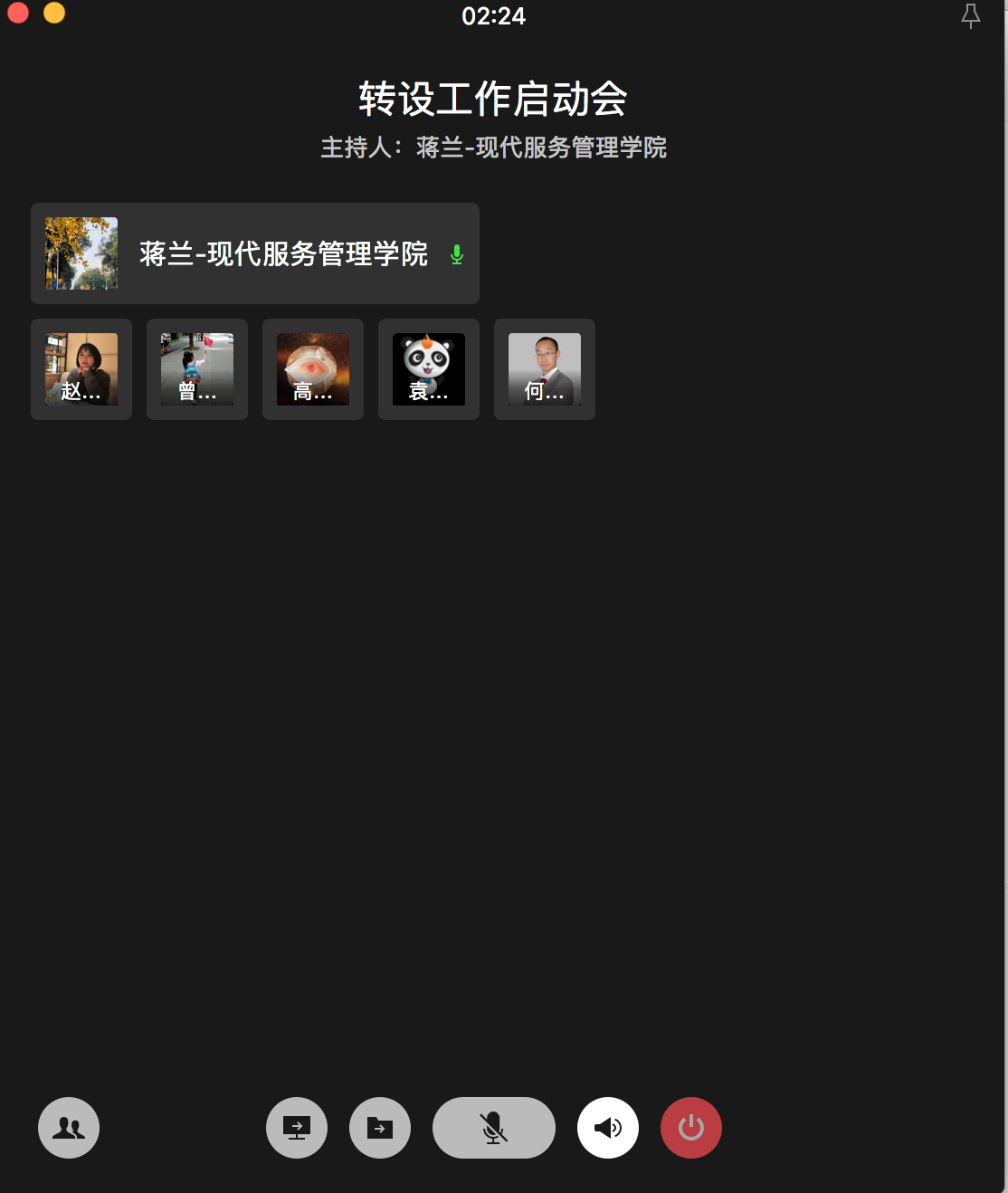Select participant 袁… with panda avatar
This screenshot has height=1193, width=1008.
coord(429,369)
